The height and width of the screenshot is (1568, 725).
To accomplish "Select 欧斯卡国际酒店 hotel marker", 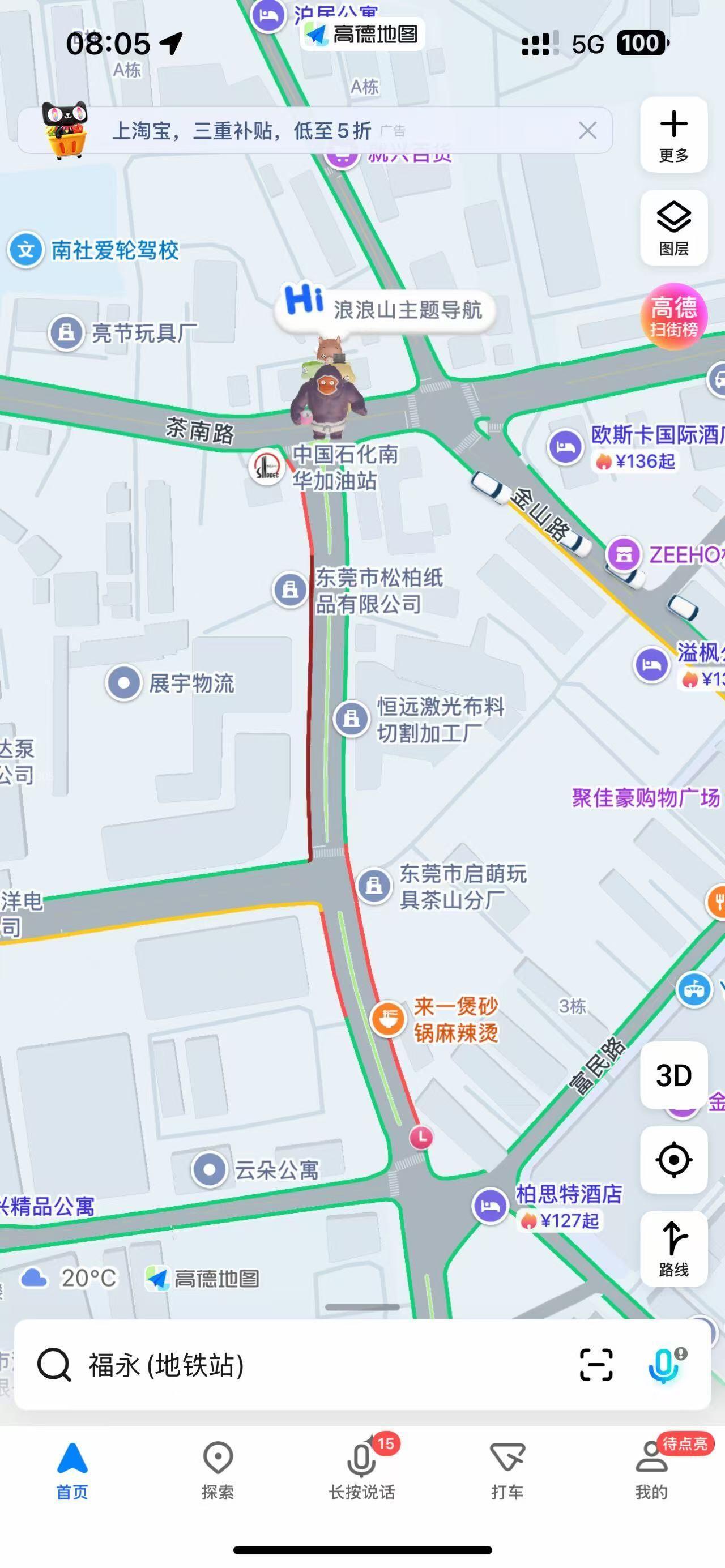I will point(566,447).
